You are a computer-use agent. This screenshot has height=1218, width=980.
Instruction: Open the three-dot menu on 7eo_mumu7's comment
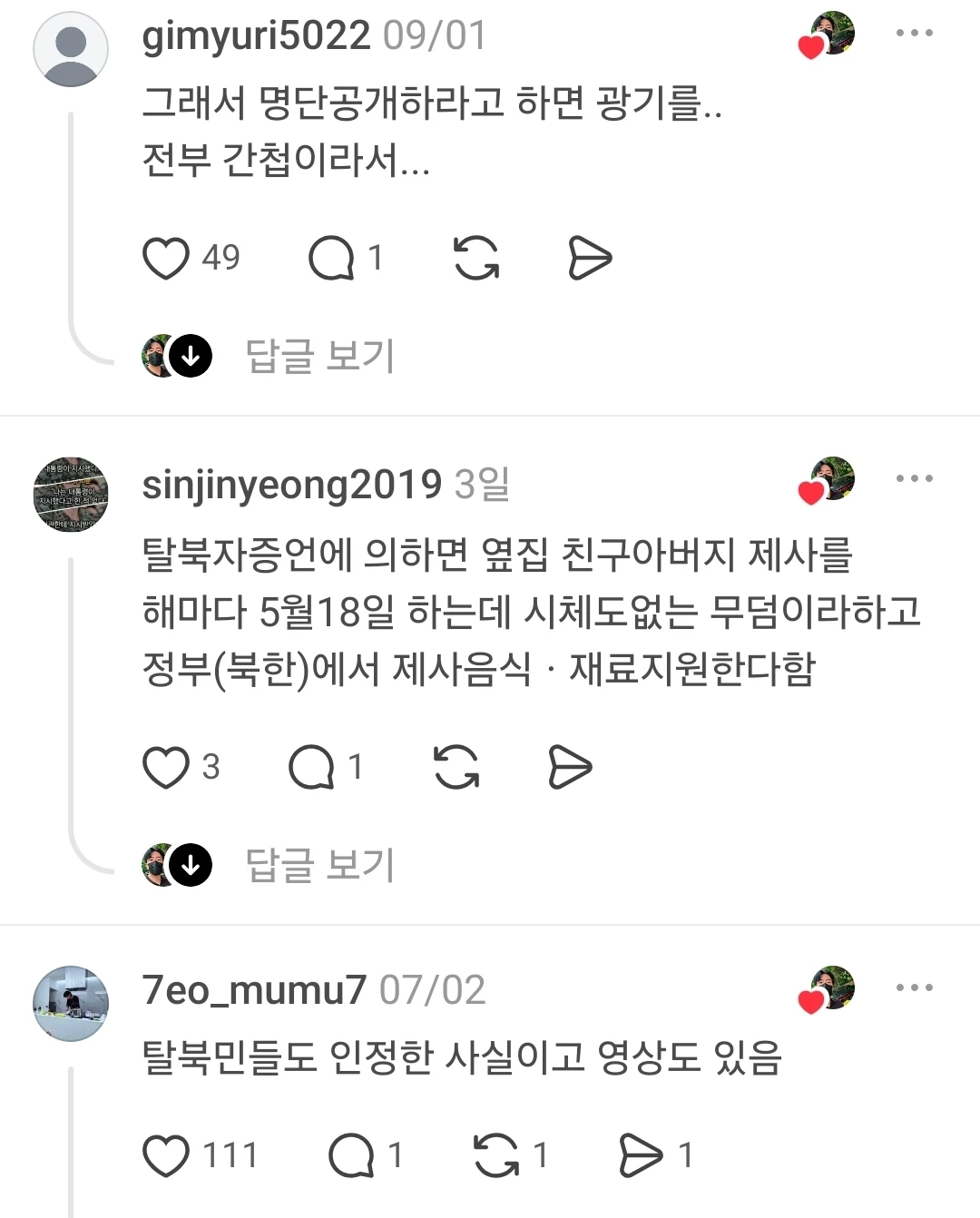pyautogui.click(x=914, y=987)
